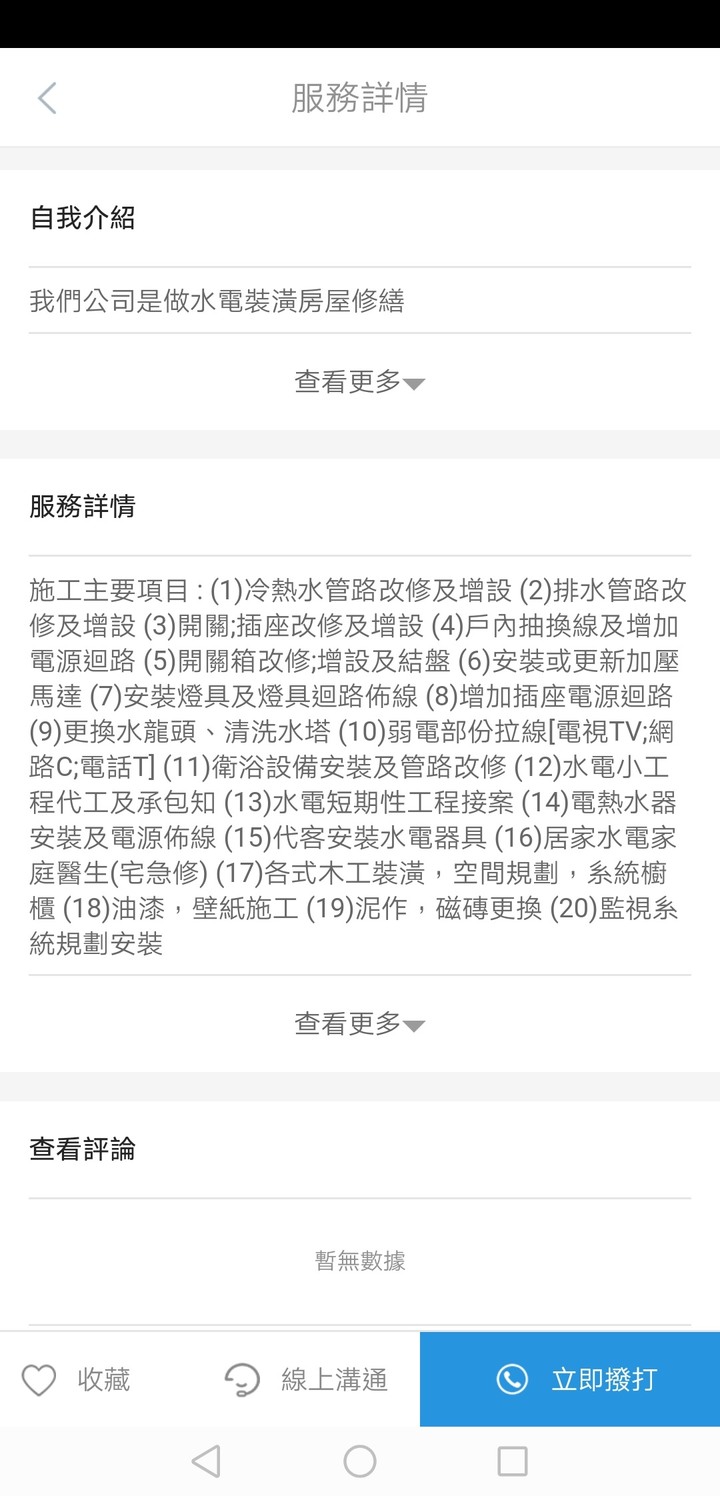
Task: Start 線上溝通 chat
Action: pos(306,1380)
